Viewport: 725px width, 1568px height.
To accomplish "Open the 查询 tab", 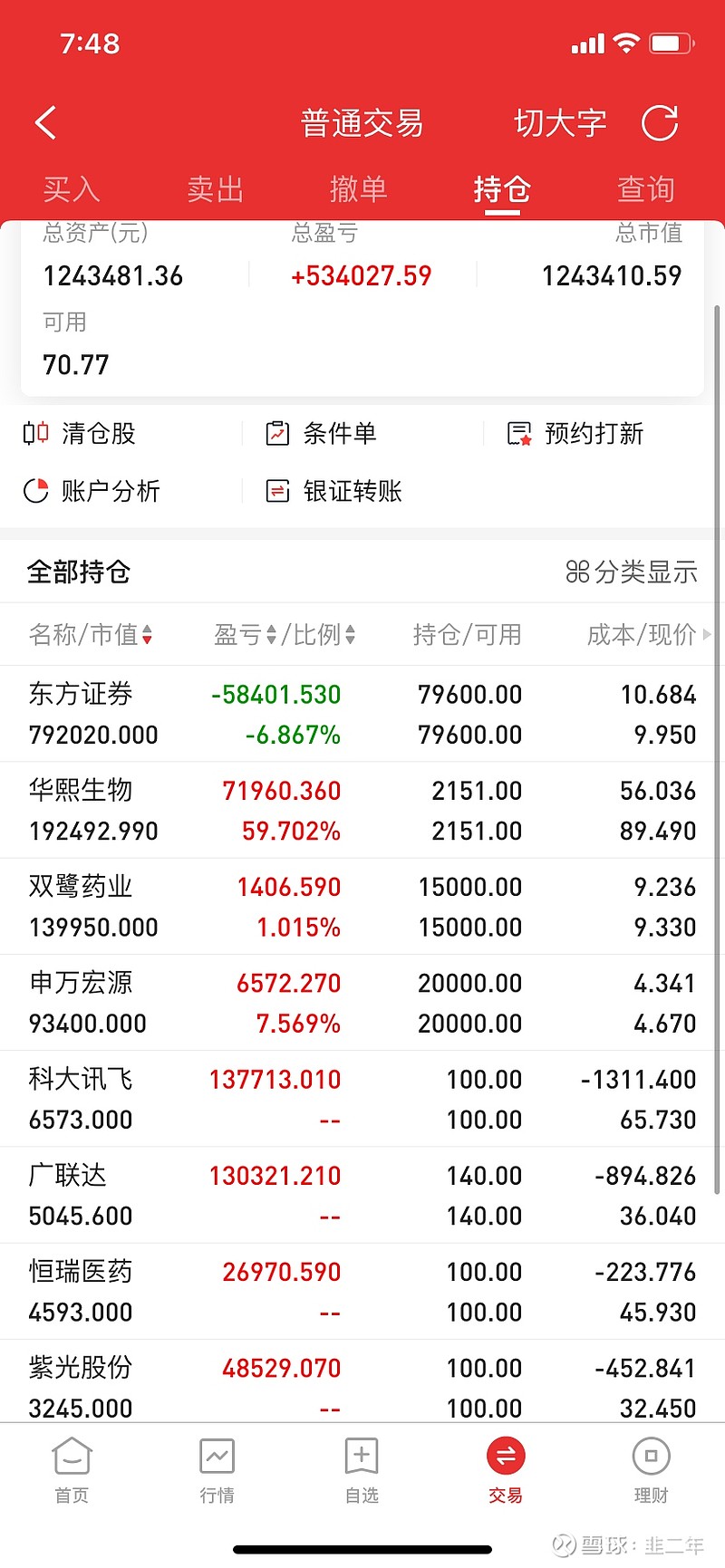I will click(646, 189).
